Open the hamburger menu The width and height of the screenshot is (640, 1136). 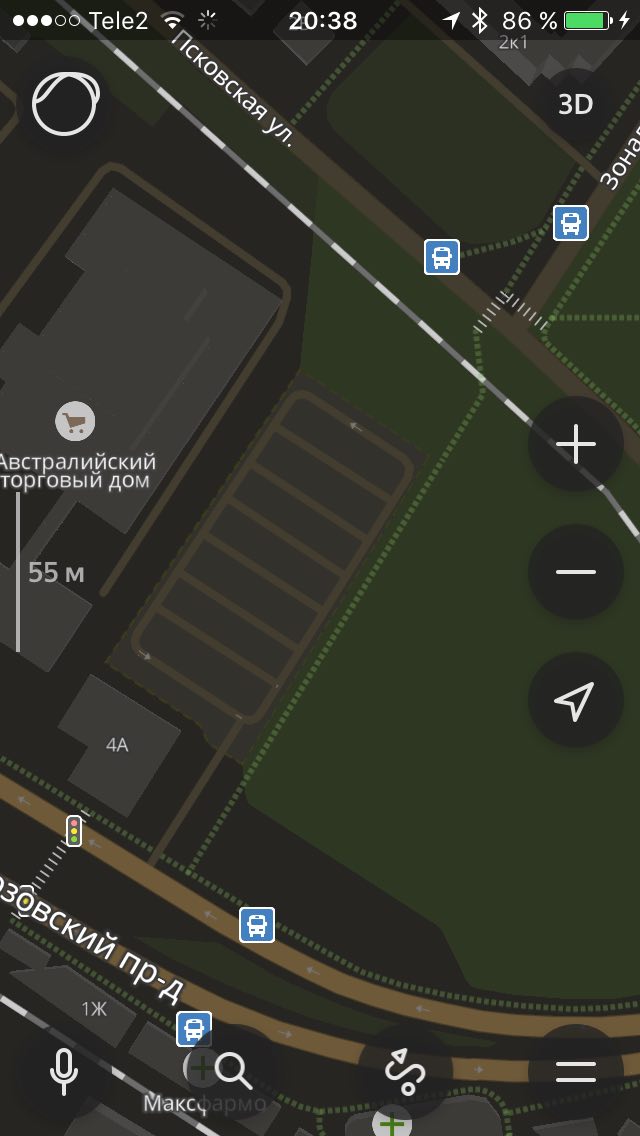(x=575, y=1072)
